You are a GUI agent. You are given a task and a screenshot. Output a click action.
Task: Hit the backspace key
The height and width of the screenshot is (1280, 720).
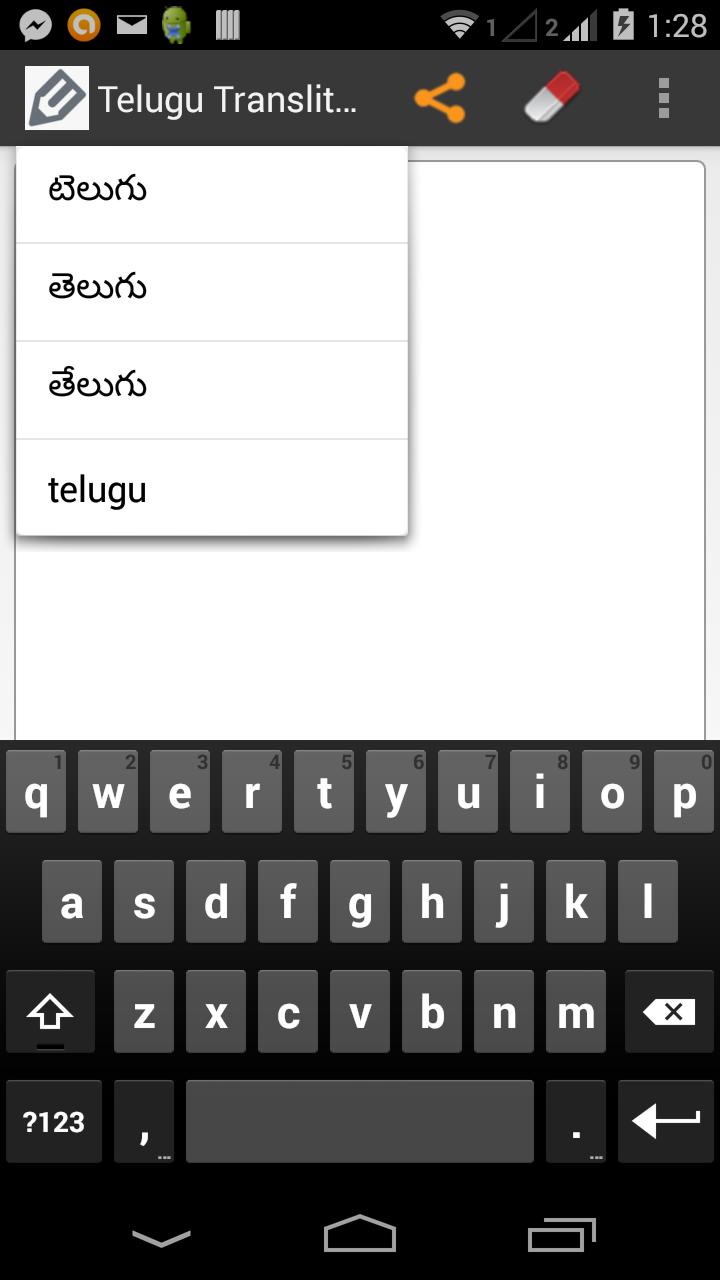(669, 1013)
